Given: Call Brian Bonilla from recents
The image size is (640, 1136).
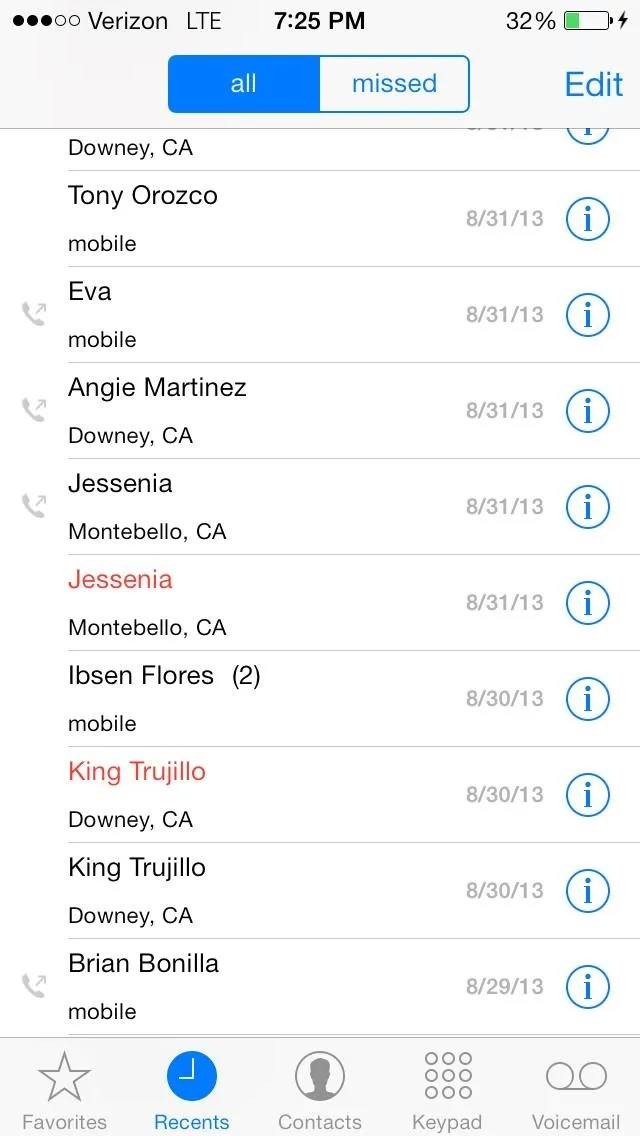Looking at the screenshot, I should pos(250,986).
